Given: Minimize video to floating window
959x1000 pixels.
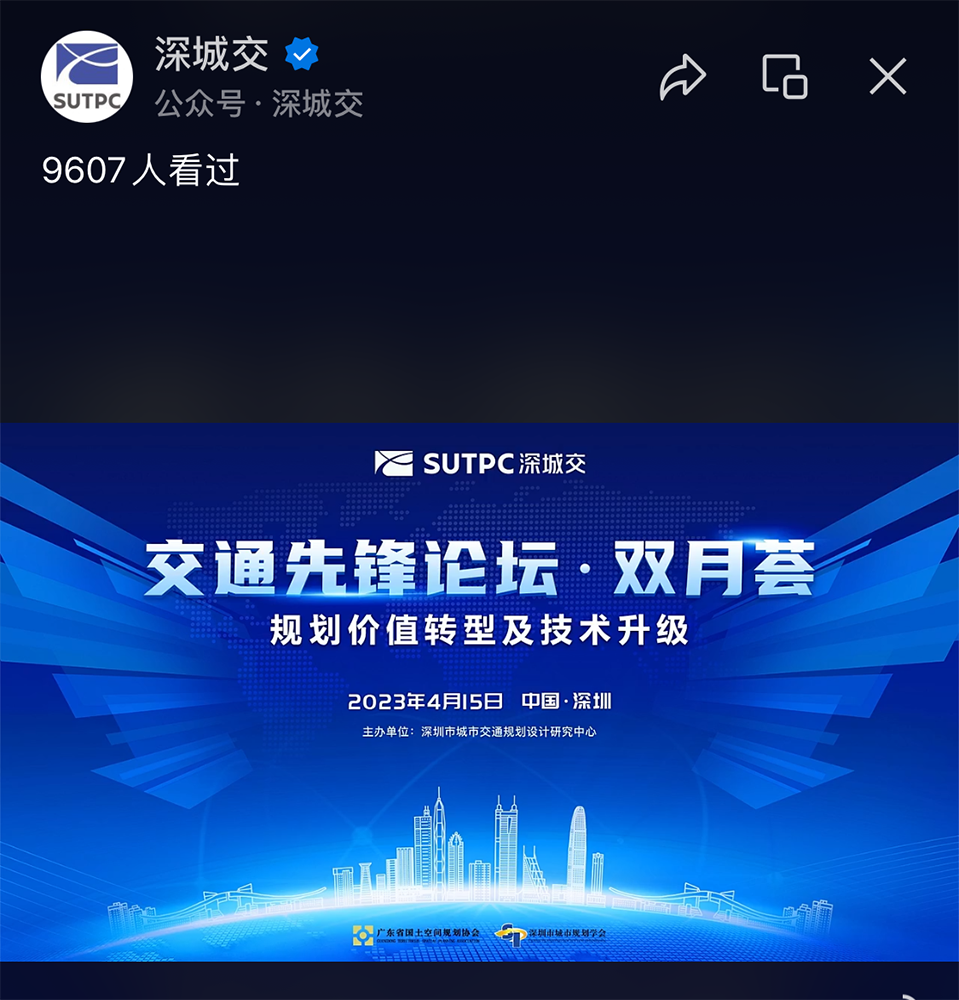Looking at the screenshot, I should coord(785,76).
